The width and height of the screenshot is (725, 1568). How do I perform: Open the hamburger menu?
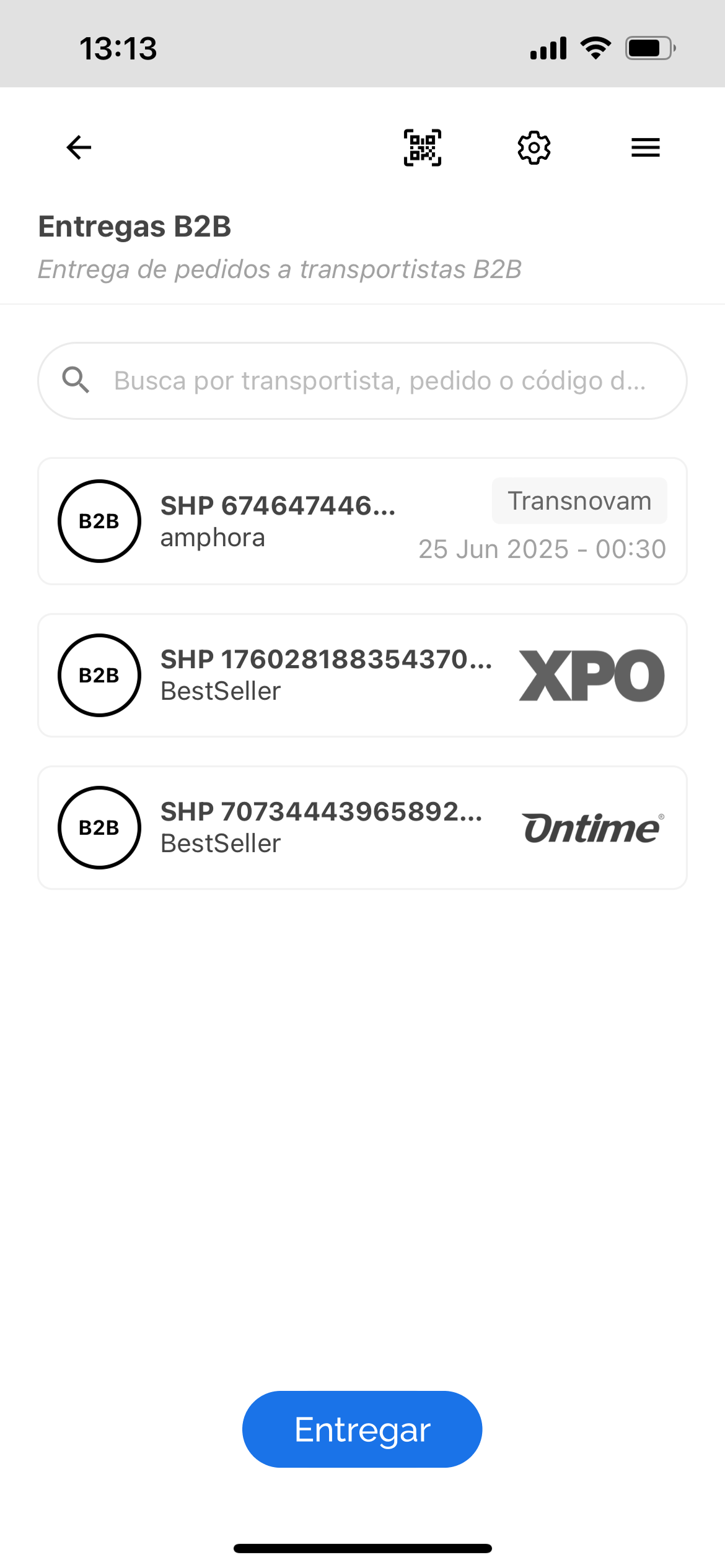click(x=645, y=147)
